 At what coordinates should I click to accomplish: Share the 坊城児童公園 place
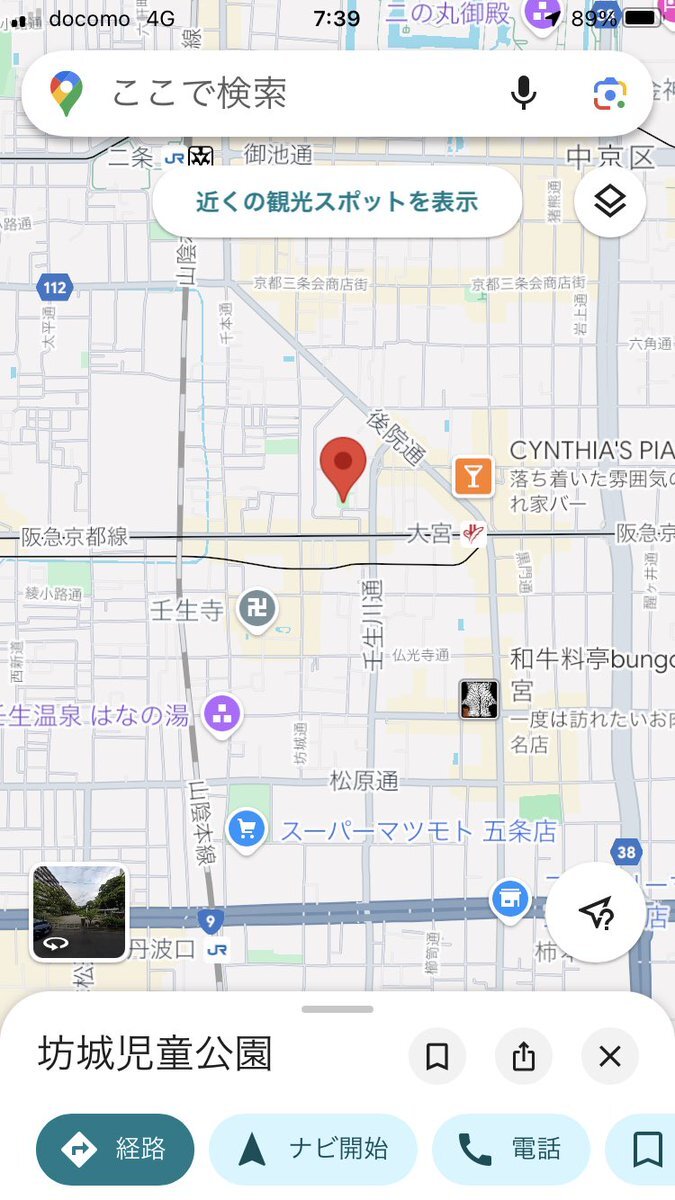click(523, 1056)
